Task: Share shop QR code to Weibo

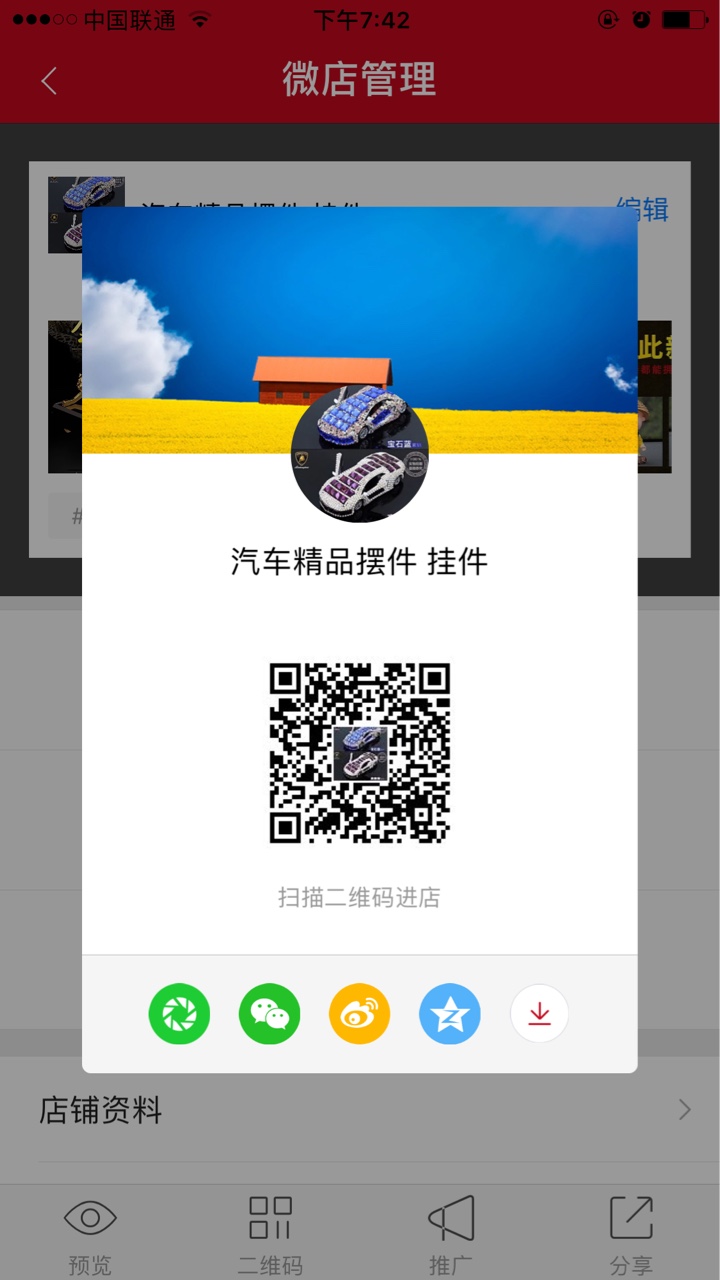Action: 359,1014
